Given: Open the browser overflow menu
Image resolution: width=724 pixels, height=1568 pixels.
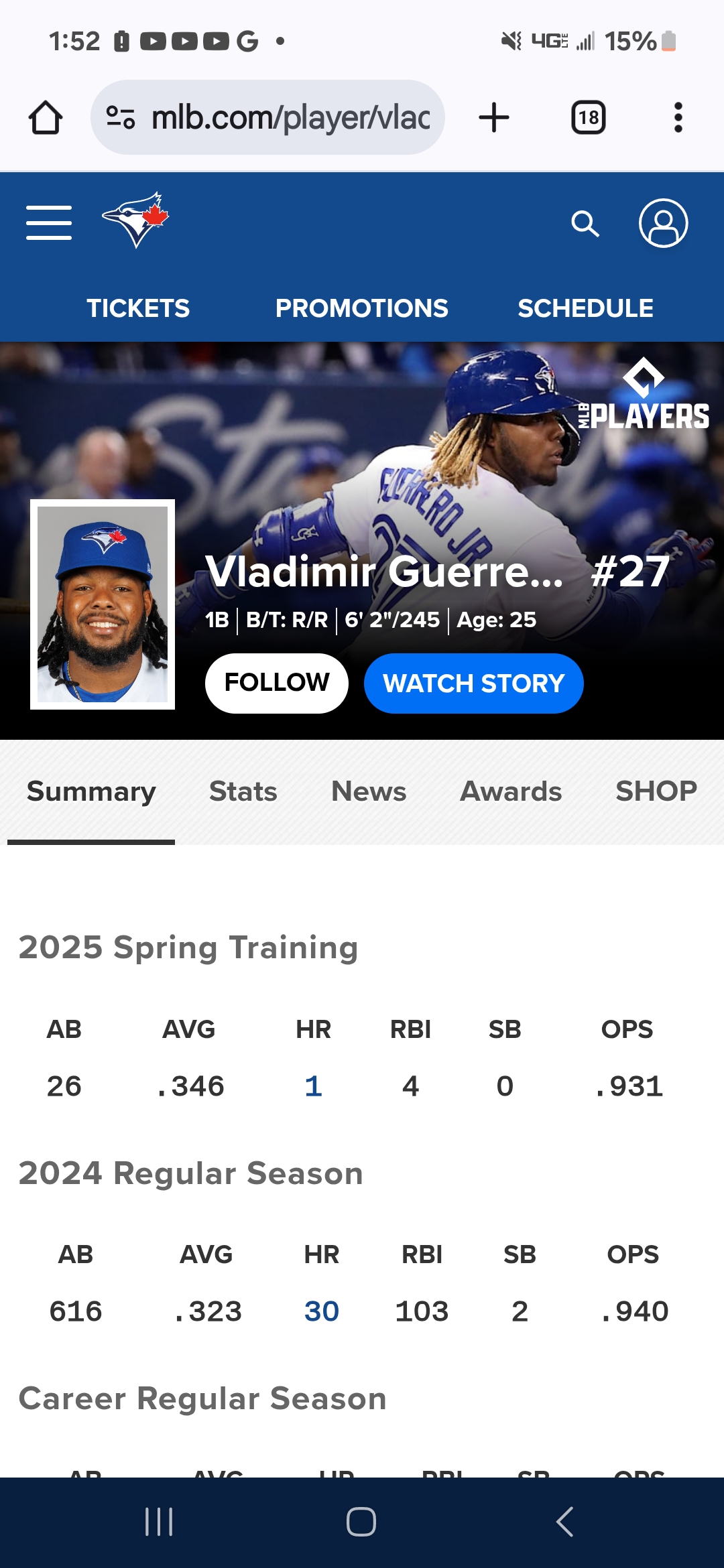Looking at the screenshot, I should coord(678,118).
